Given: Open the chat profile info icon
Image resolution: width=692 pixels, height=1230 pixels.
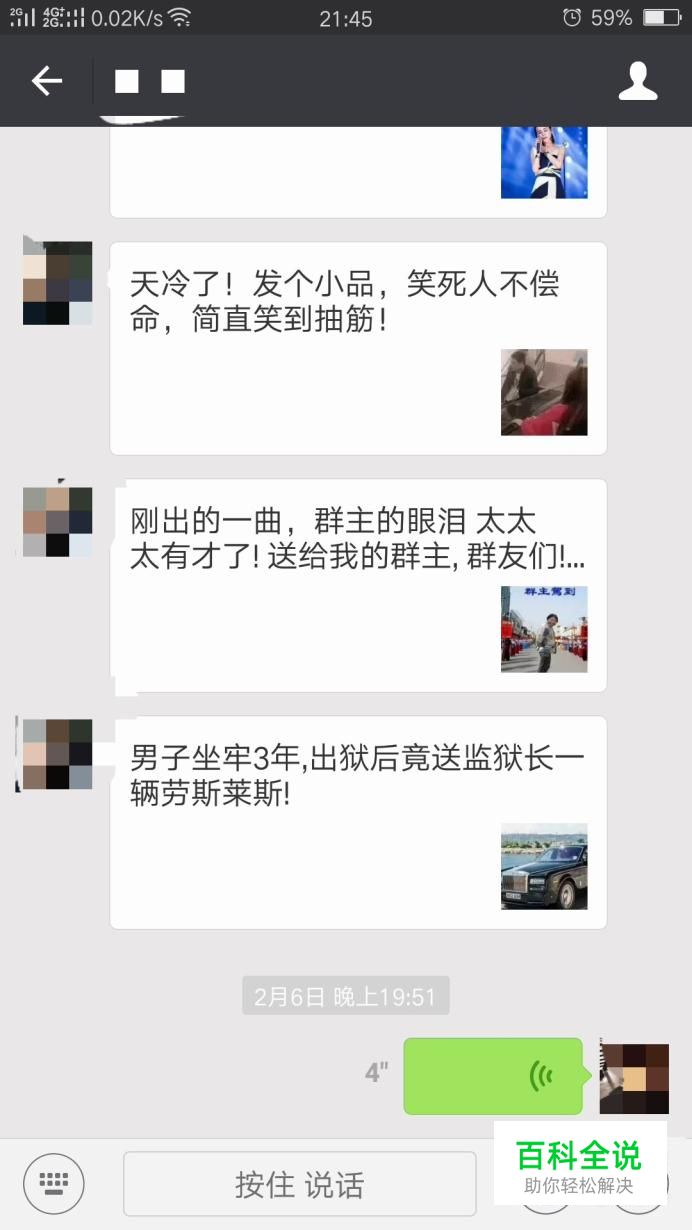Looking at the screenshot, I should pos(637,81).
